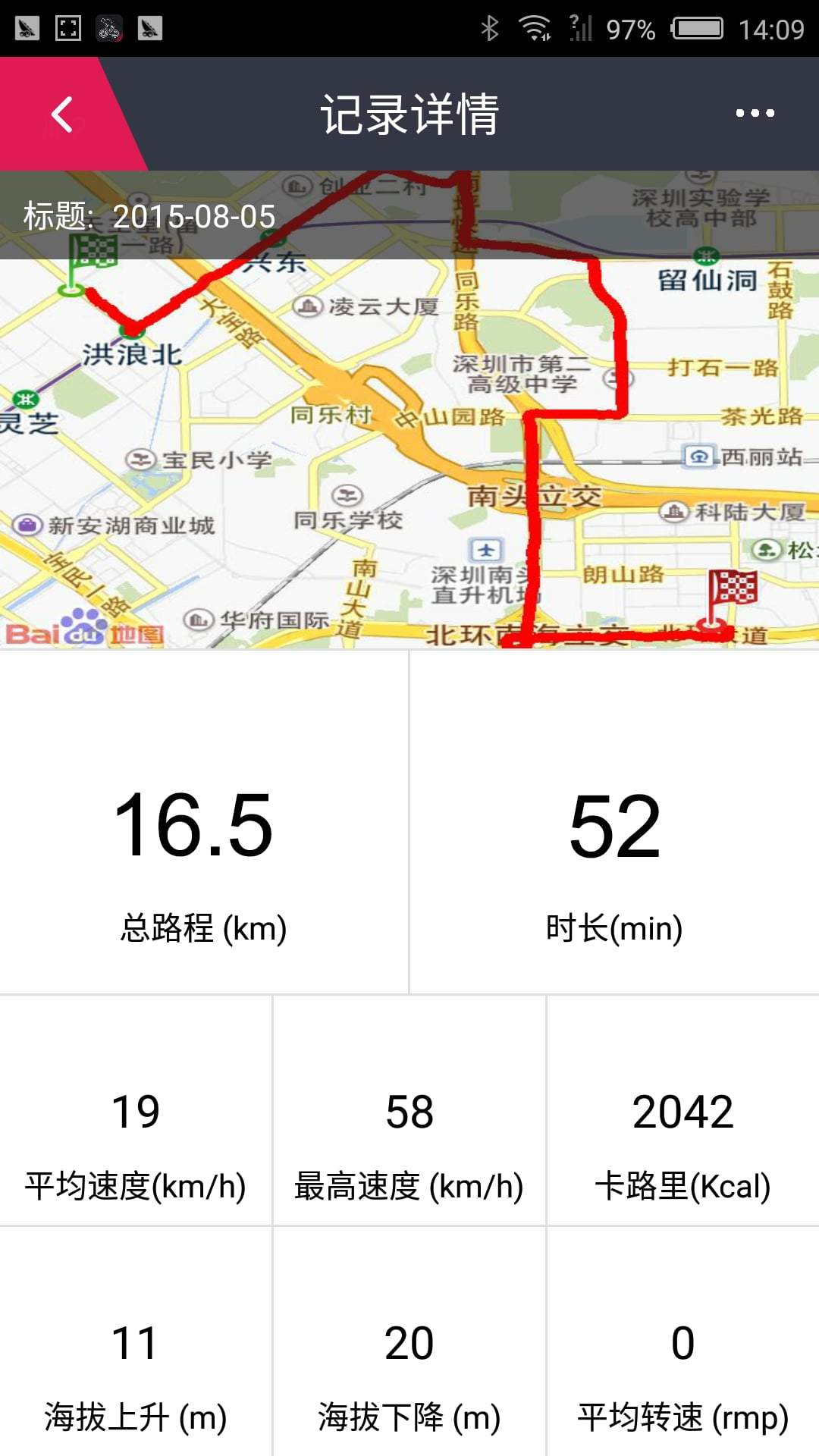
Task: Go back using the arrow button
Action: click(x=62, y=115)
